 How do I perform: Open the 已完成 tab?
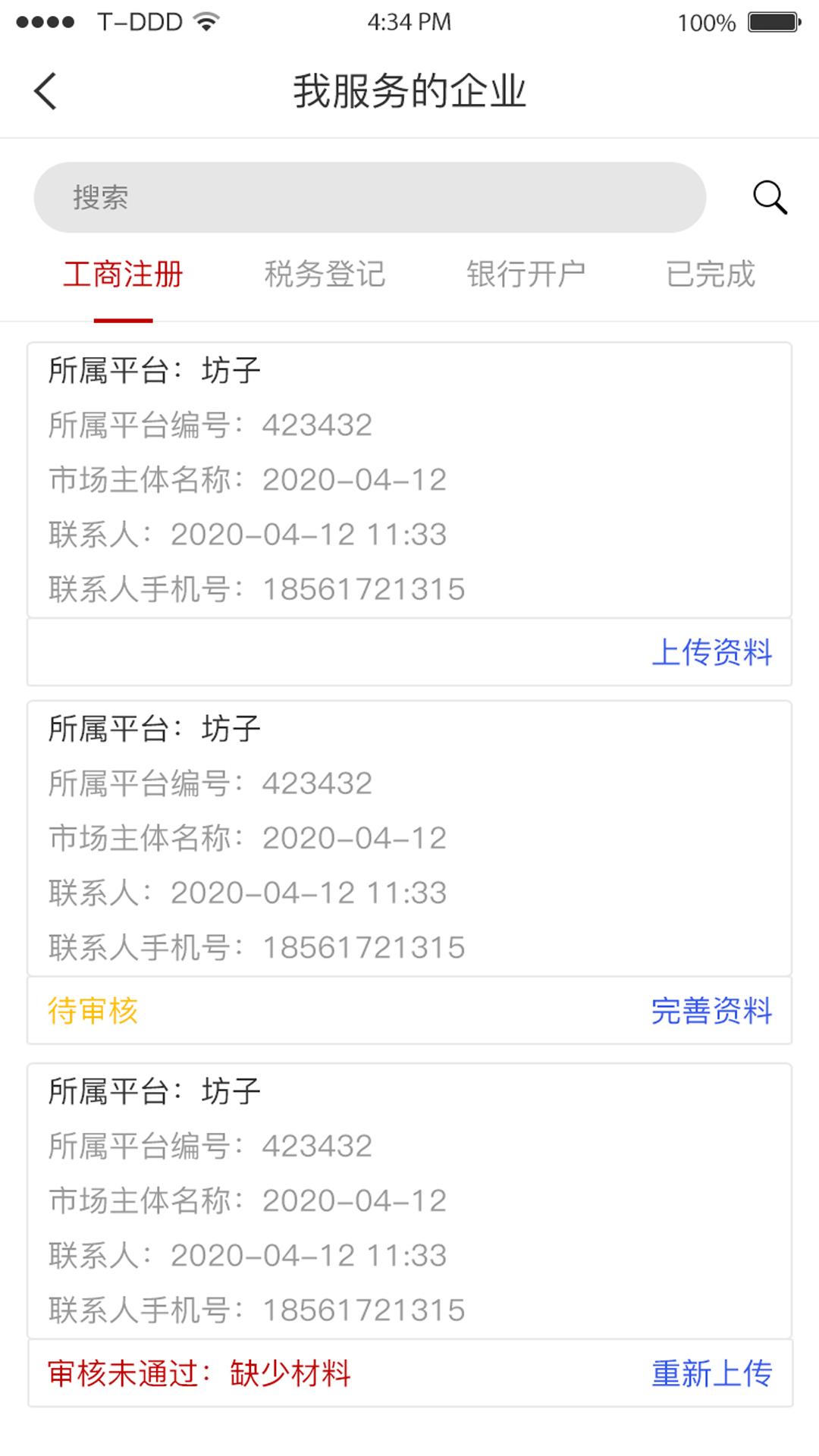711,275
